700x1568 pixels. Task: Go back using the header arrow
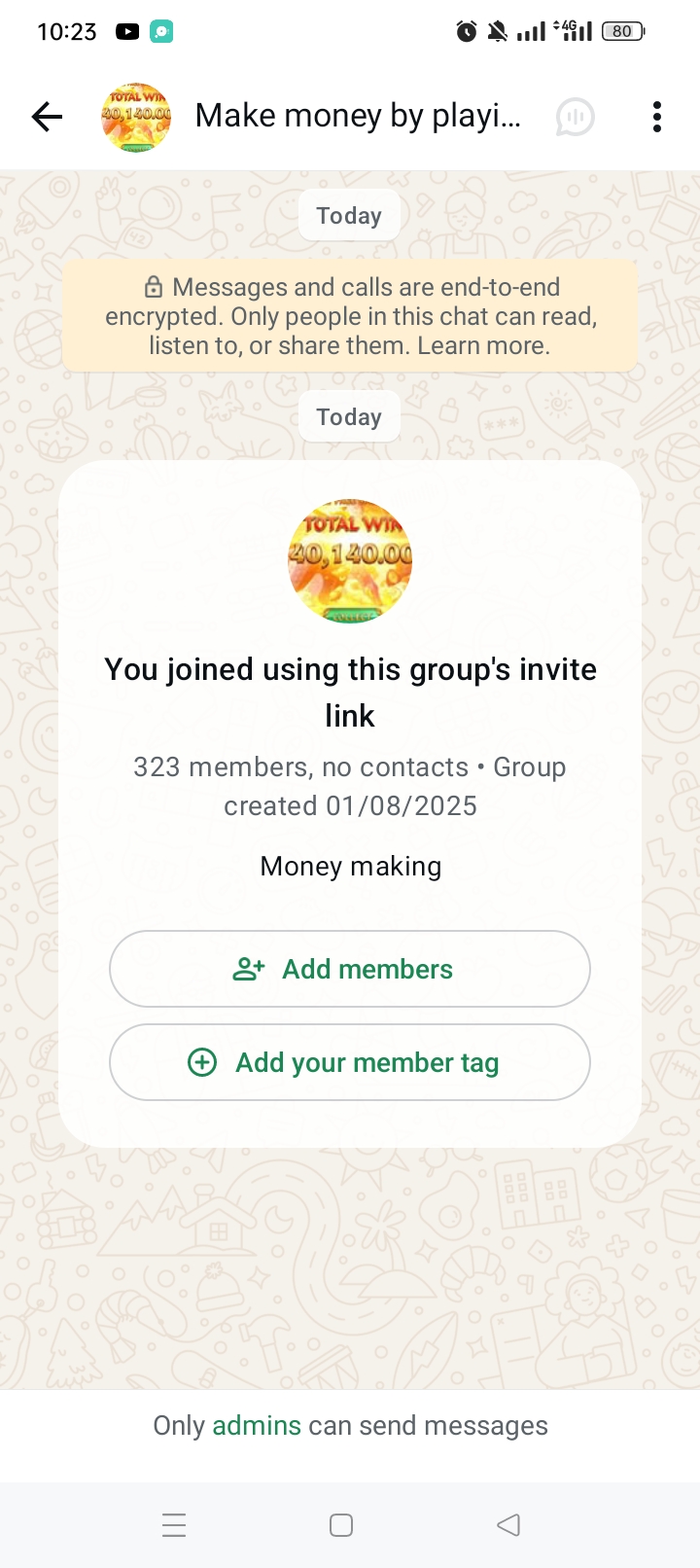(x=47, y=117)
